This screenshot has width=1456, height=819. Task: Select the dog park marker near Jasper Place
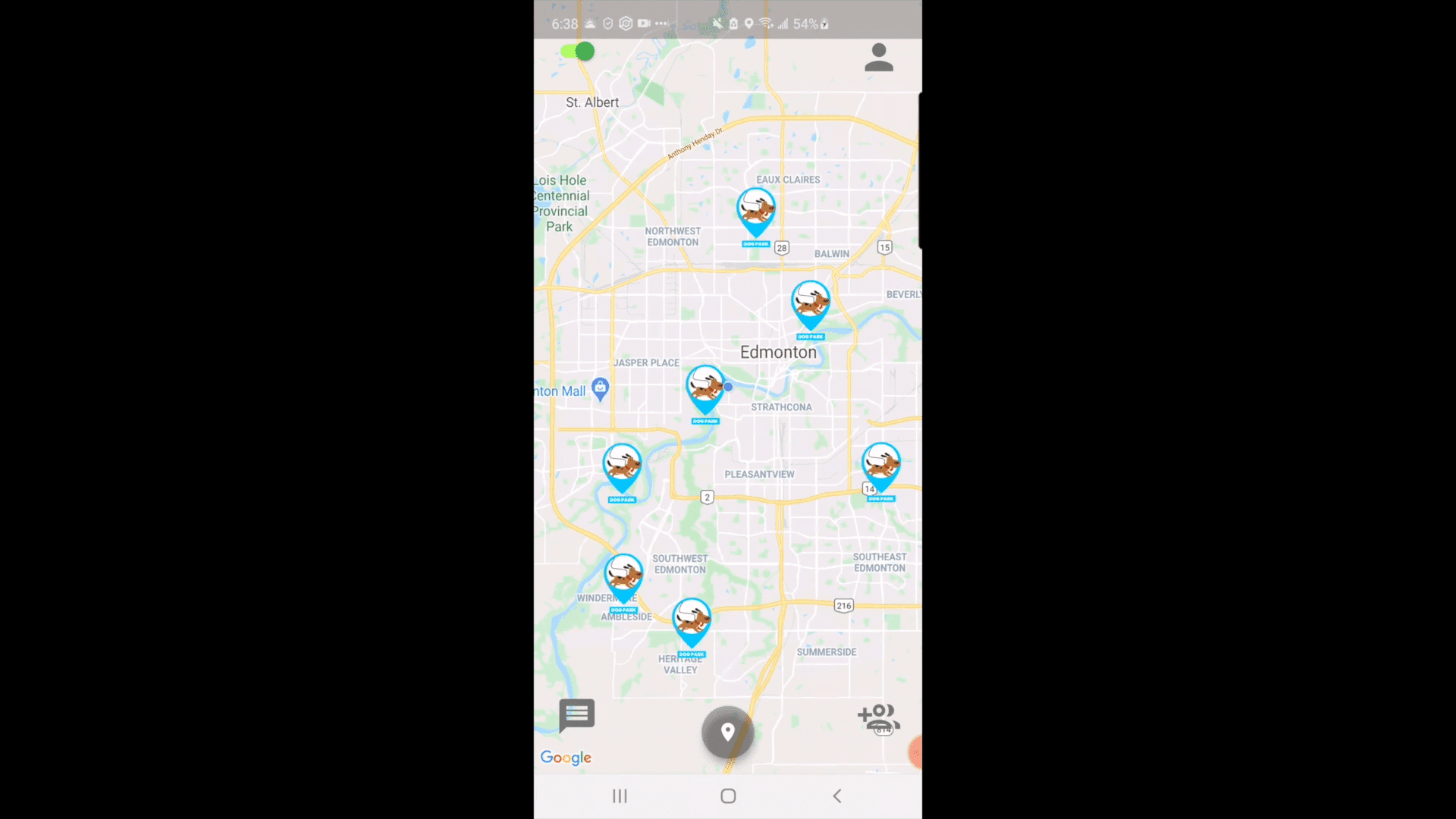click(x=705, y=389)
